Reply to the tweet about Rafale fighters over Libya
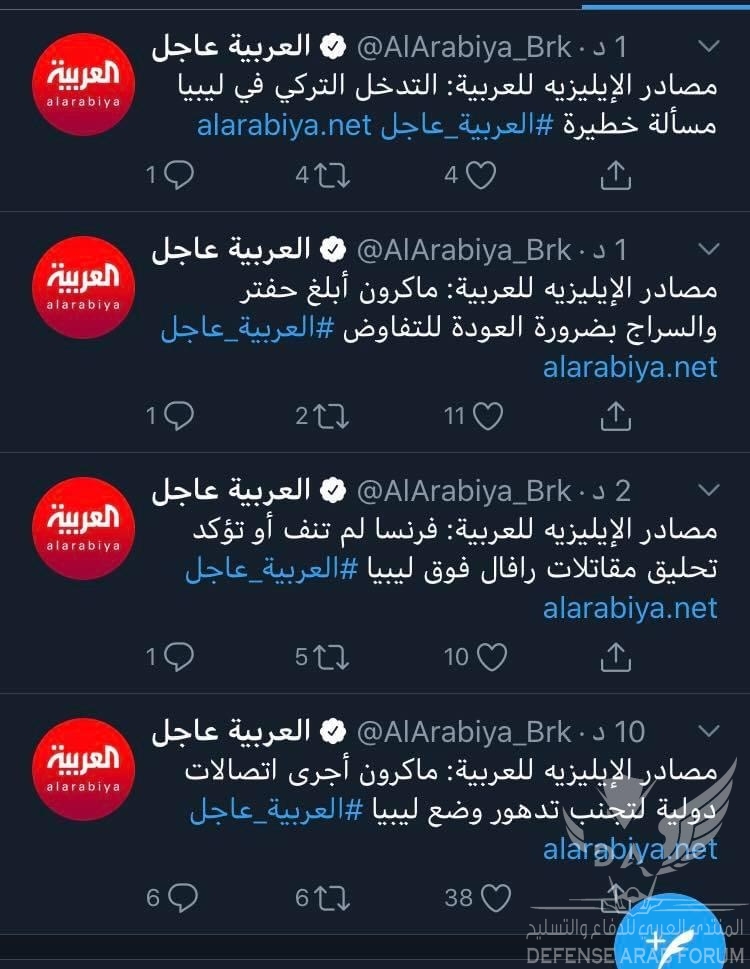Viewport: 750px width, 969px height. 180,657
